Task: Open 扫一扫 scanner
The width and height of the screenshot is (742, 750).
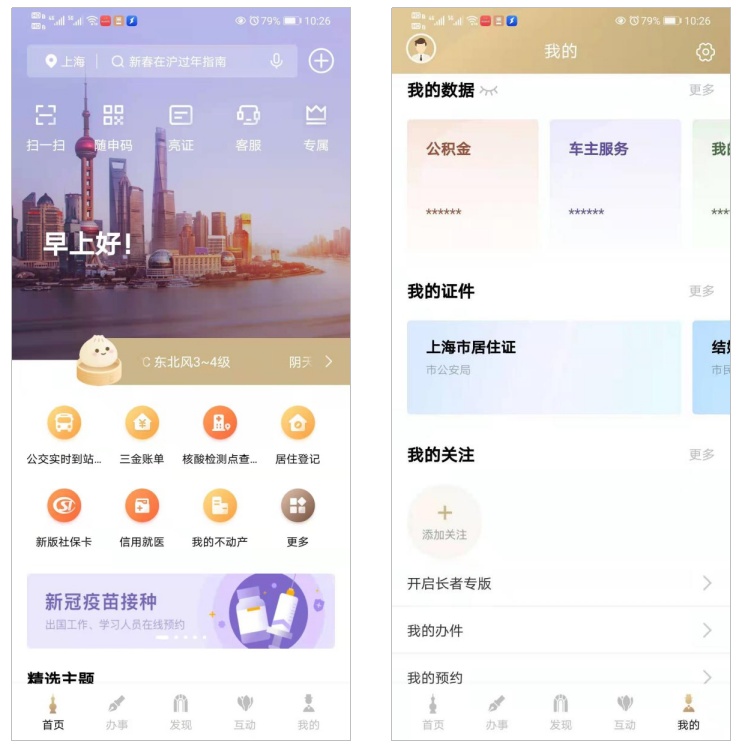Action: pos(46,126)
